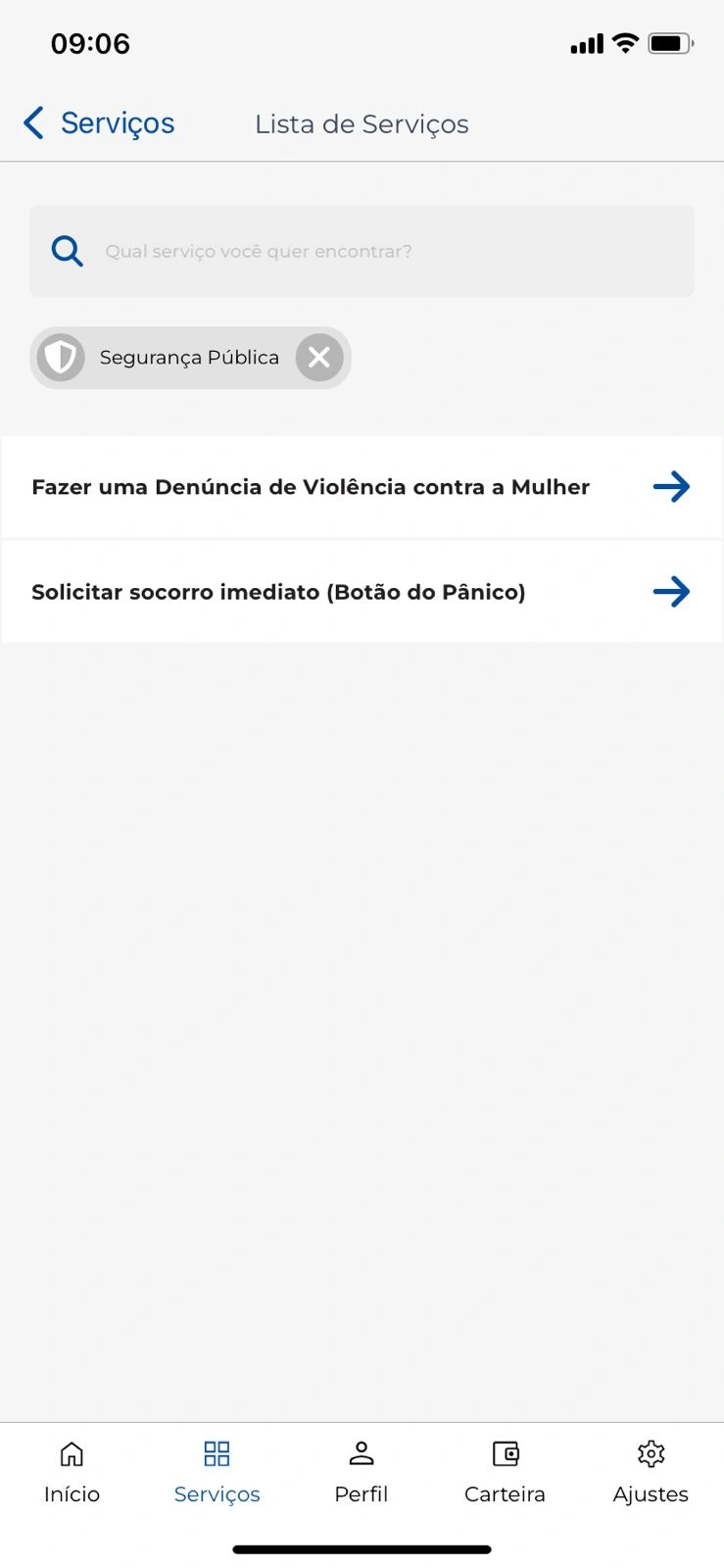Open Fazer uma Denúncia de Violência contra a Mulher

click(x=361, y=487)
